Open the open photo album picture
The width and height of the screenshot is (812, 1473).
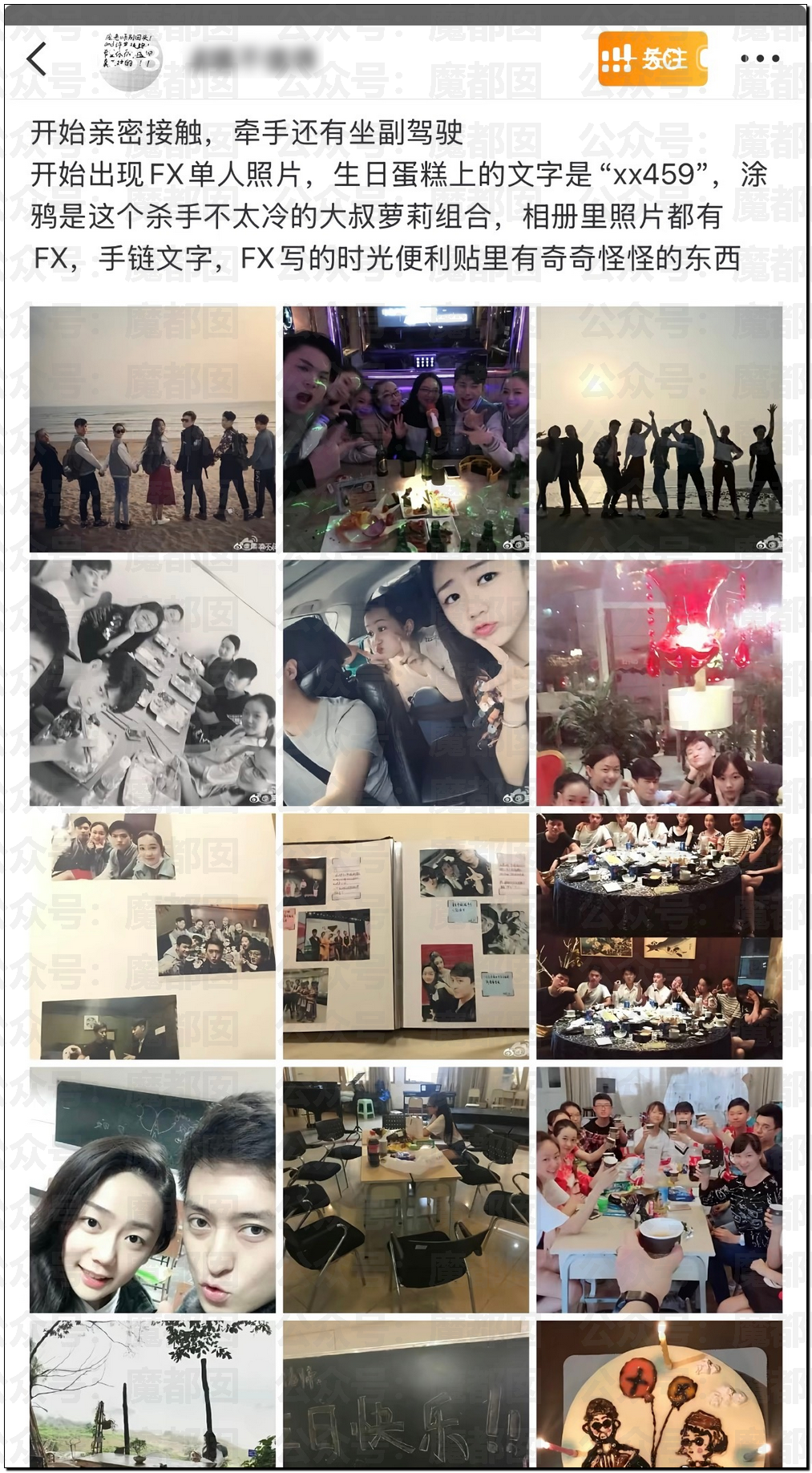pos(406,936)
